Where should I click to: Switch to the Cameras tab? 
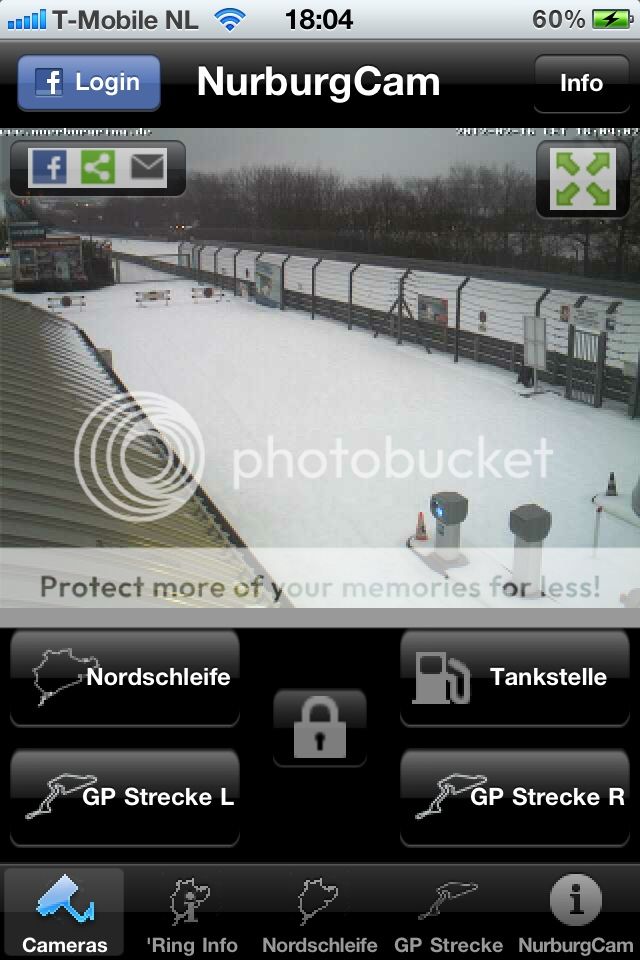coord(65,913)
